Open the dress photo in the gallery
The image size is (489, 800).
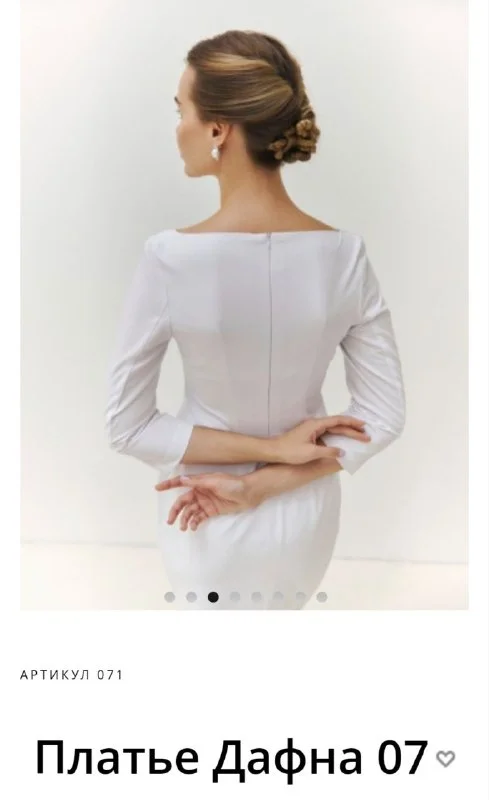(x=244, y=305)
